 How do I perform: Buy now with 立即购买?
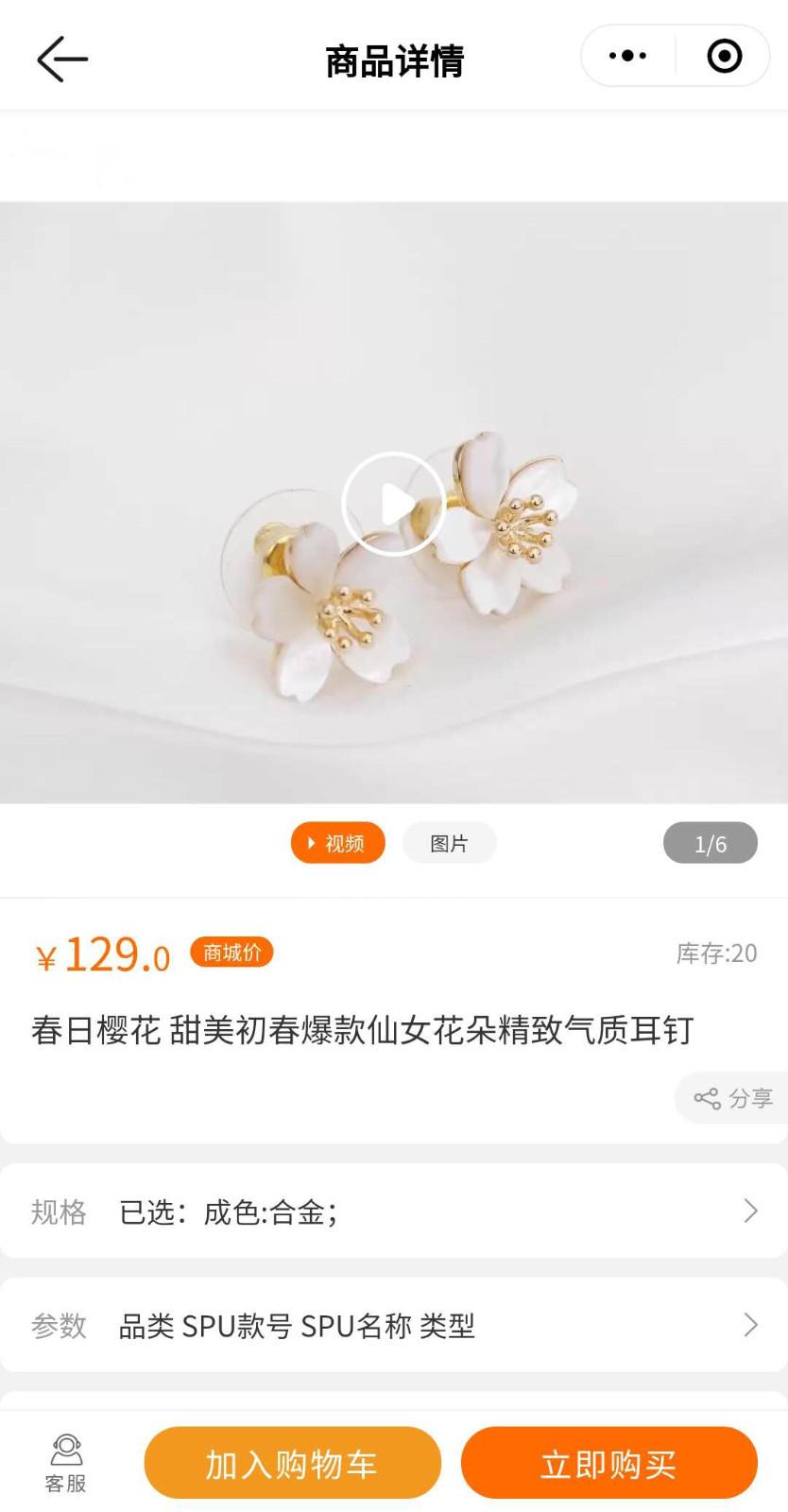(x=608, y=1464)
